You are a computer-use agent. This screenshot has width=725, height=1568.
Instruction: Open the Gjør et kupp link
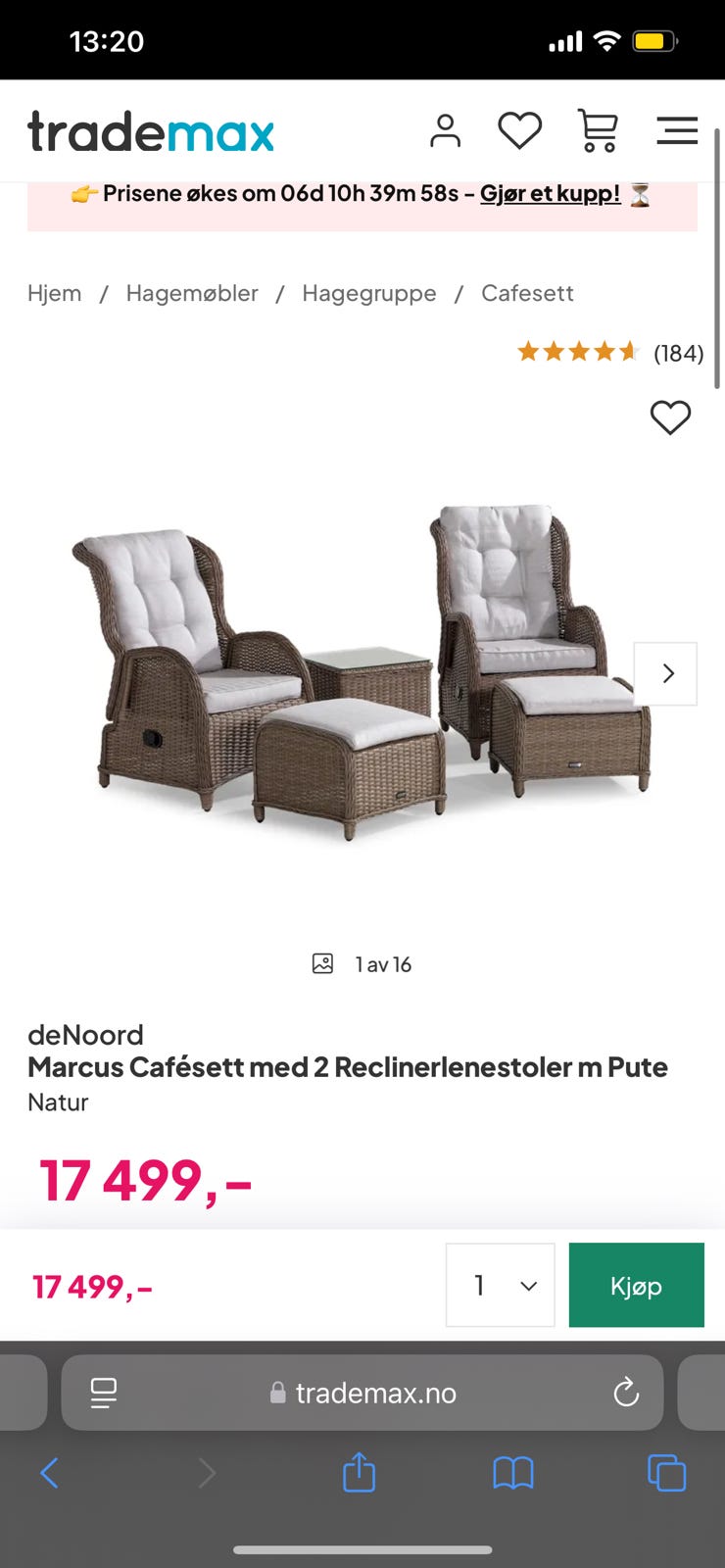click(x=550, y=193)
